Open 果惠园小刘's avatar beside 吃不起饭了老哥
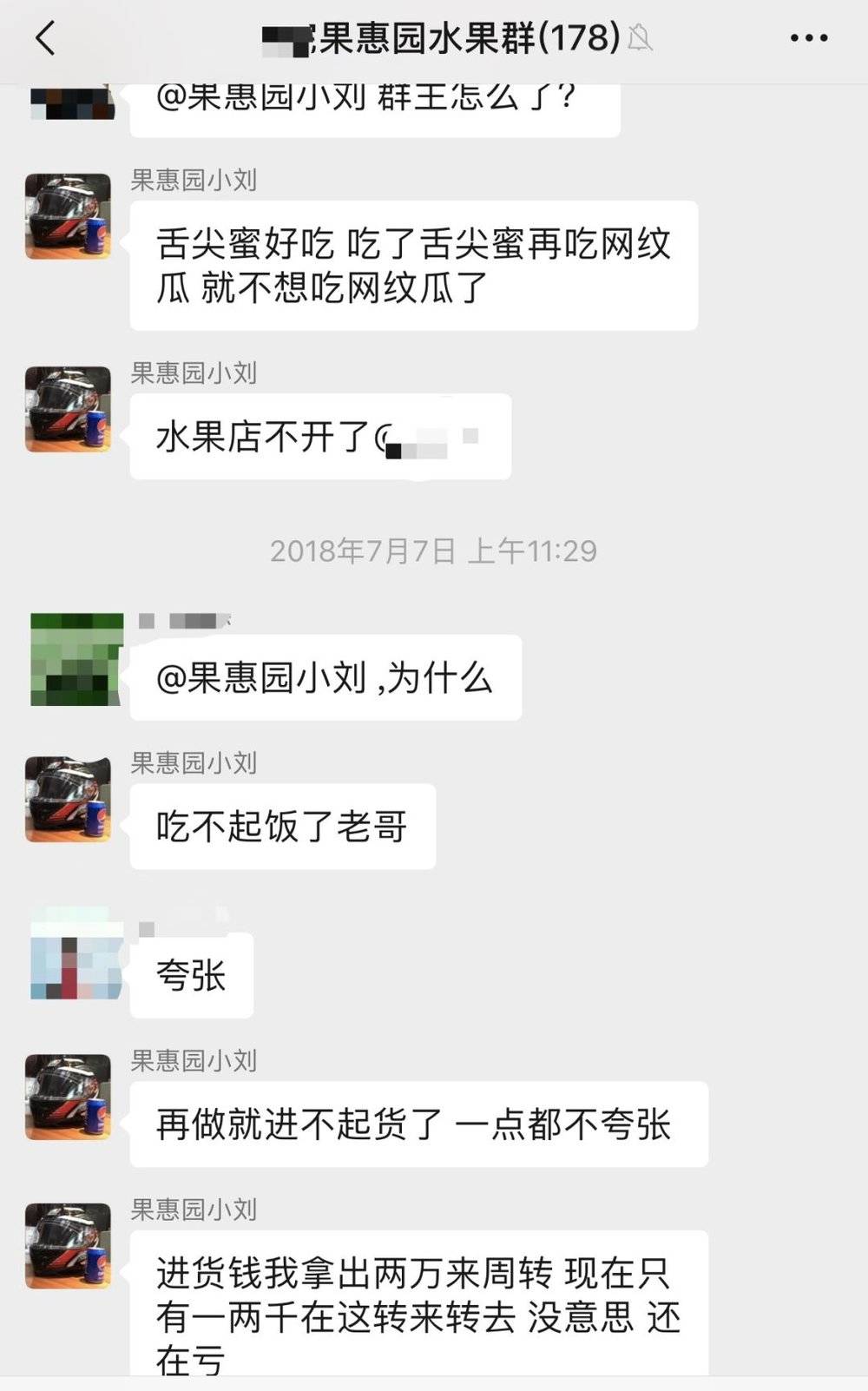This screenshot has height=1391, width=868. click(x=69, y=799)
